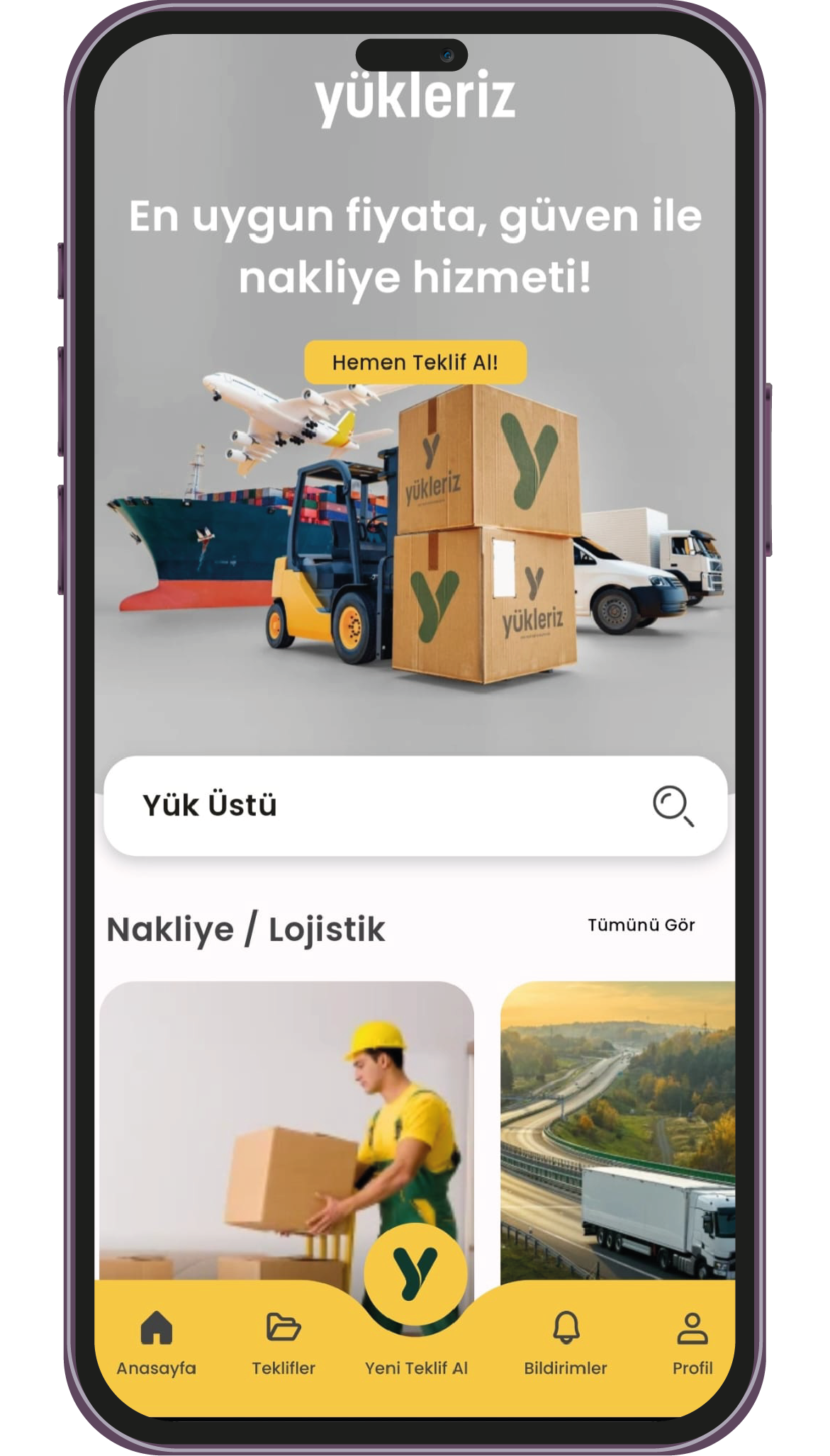Go to the Anasayfa tab
This screenshot has width=830, height=1456.
156,1343
